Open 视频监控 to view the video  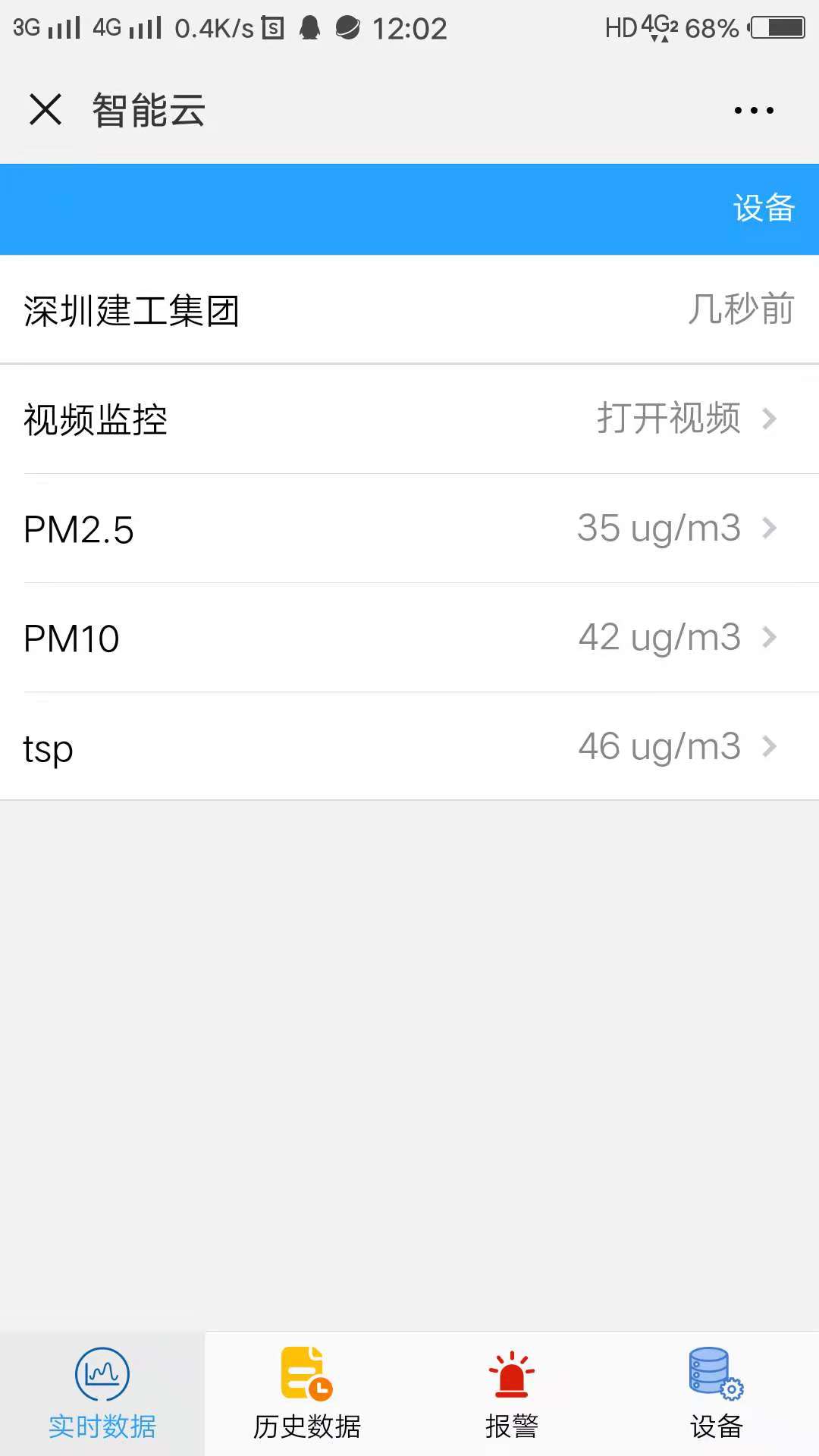pos(409,419)
